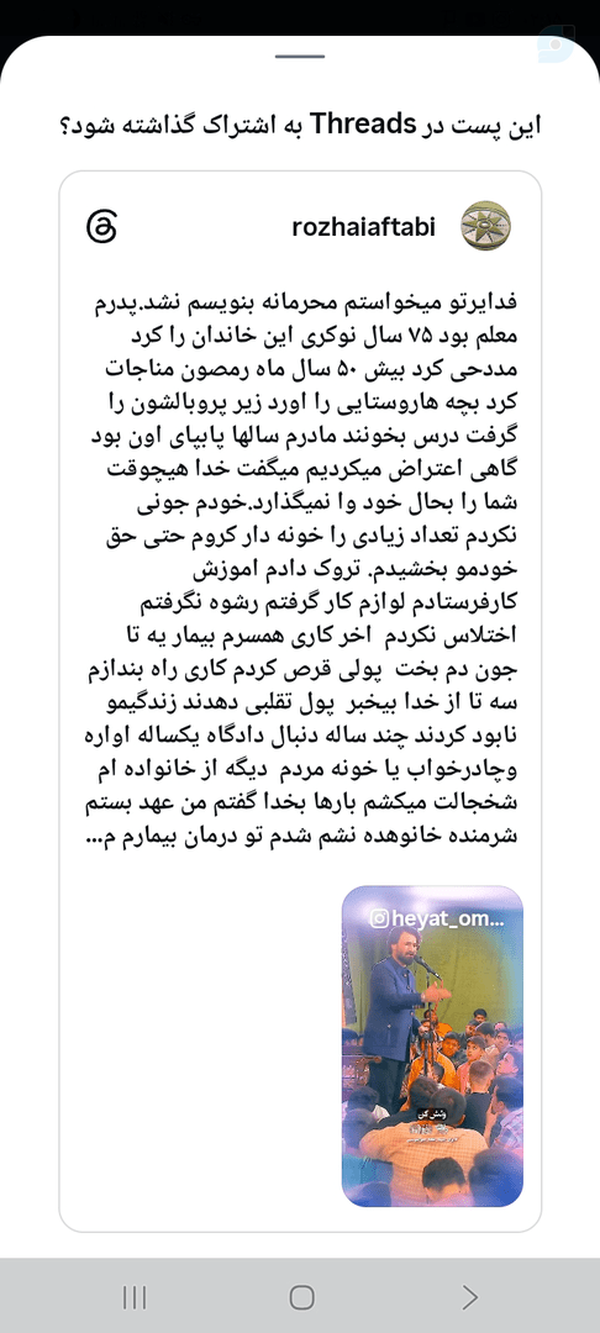Open the rozhaiaftabi post preview card

point(300,701)
